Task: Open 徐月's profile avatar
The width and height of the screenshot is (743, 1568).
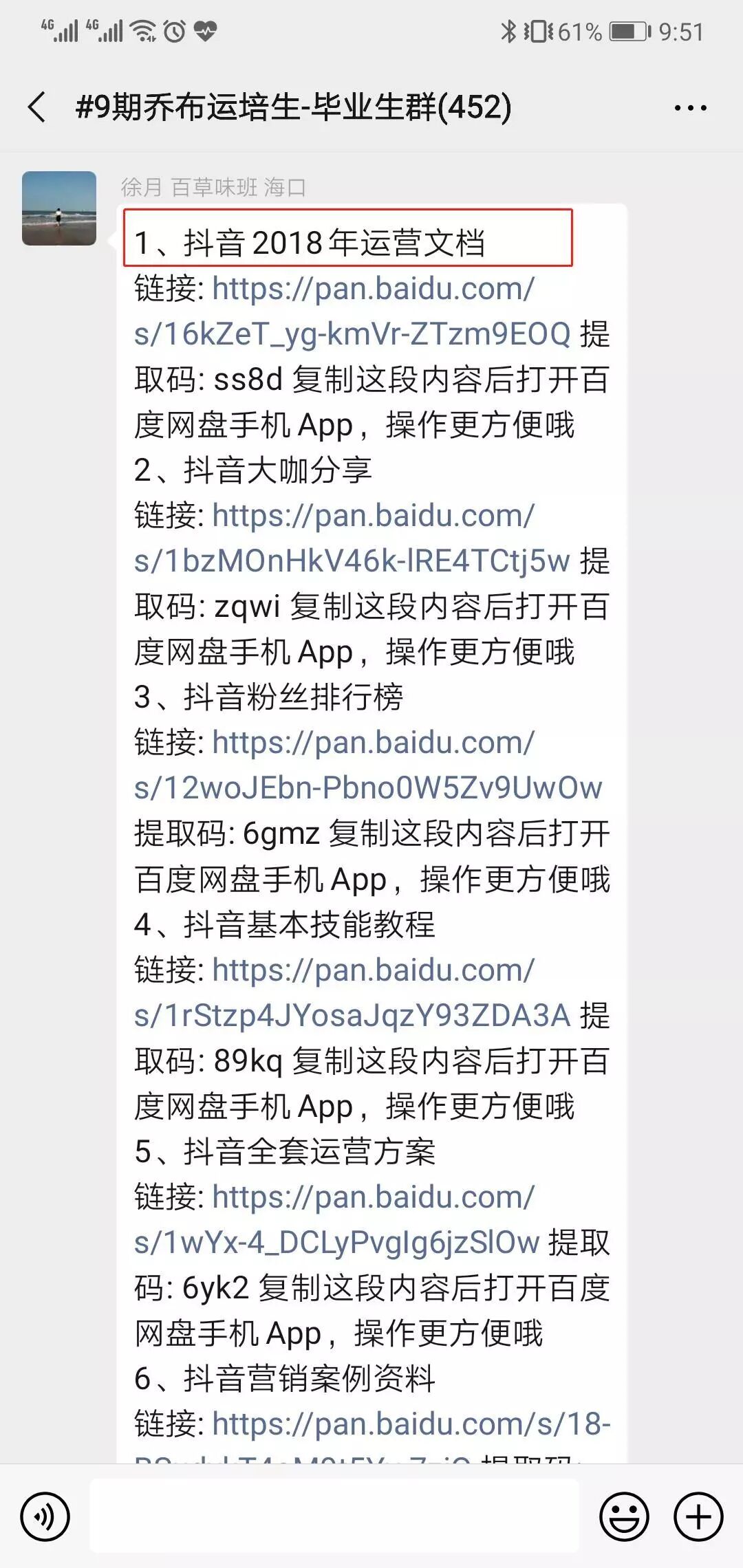Action: pyautogui.click(x=59, y=208)
